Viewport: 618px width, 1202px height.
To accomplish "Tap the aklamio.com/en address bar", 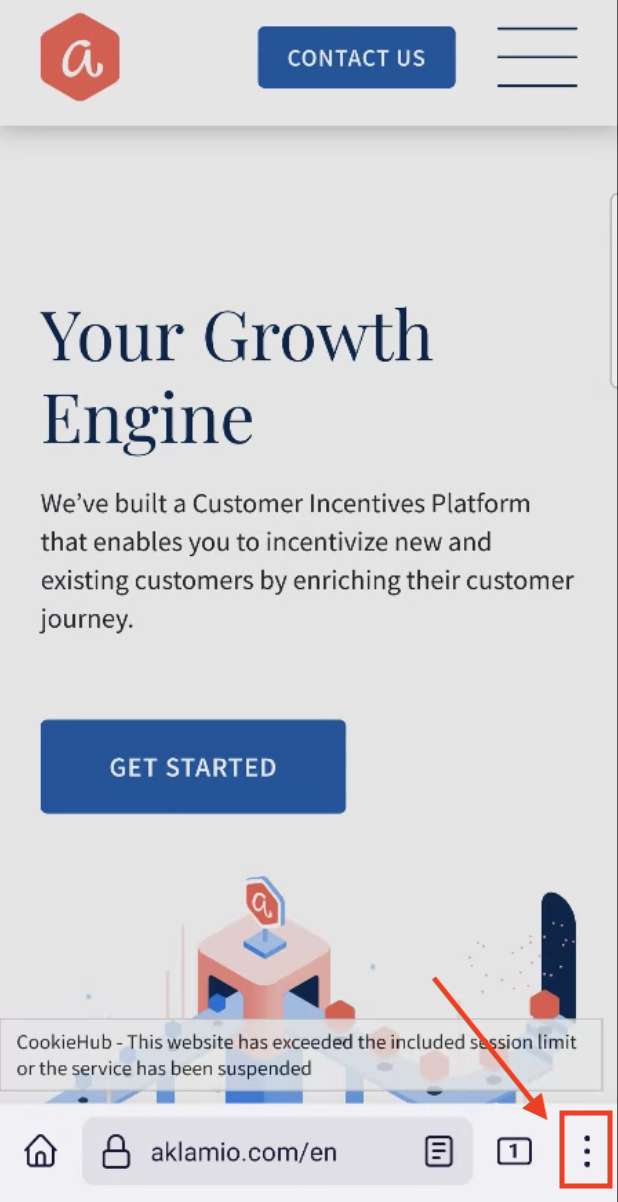I will click(x=245, y=1152).
